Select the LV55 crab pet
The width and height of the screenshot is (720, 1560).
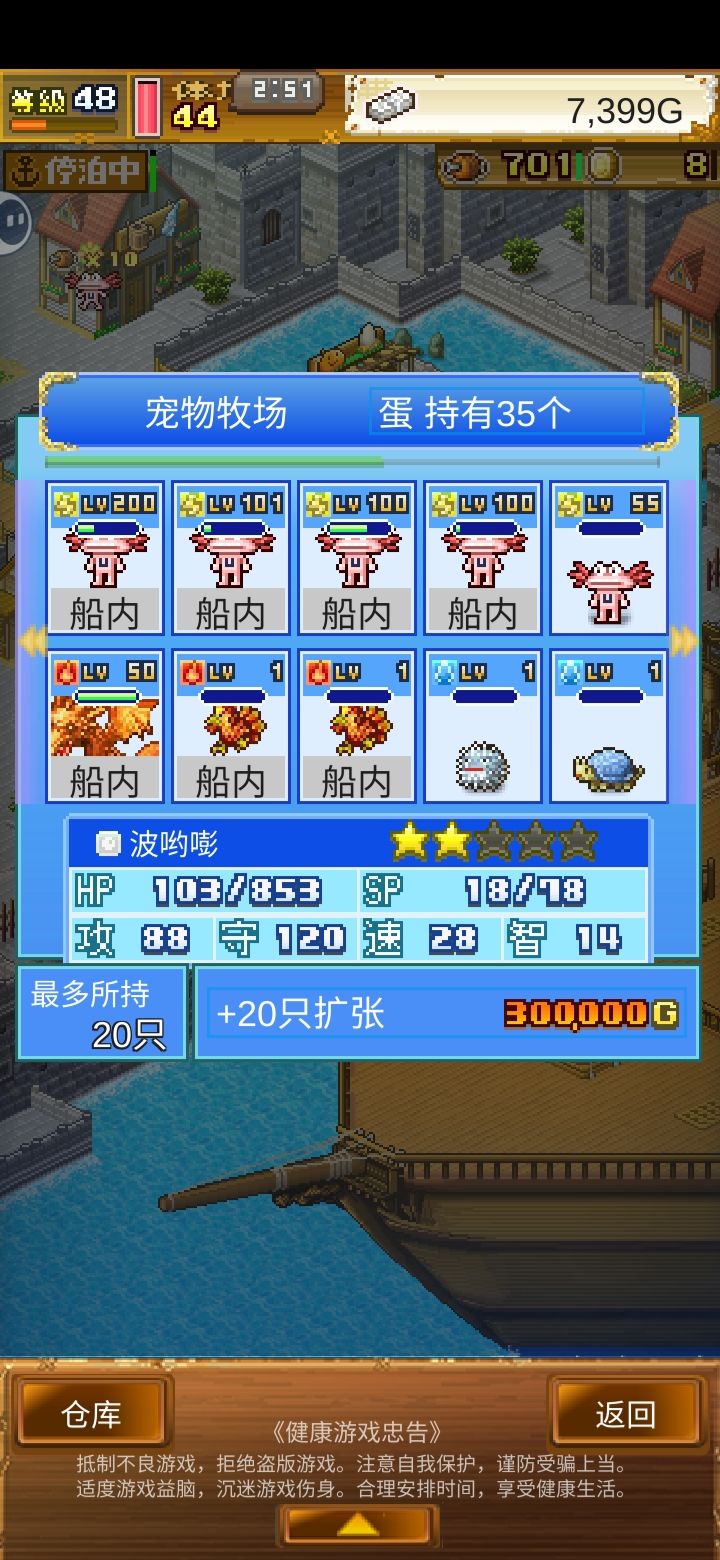[608, 558]
